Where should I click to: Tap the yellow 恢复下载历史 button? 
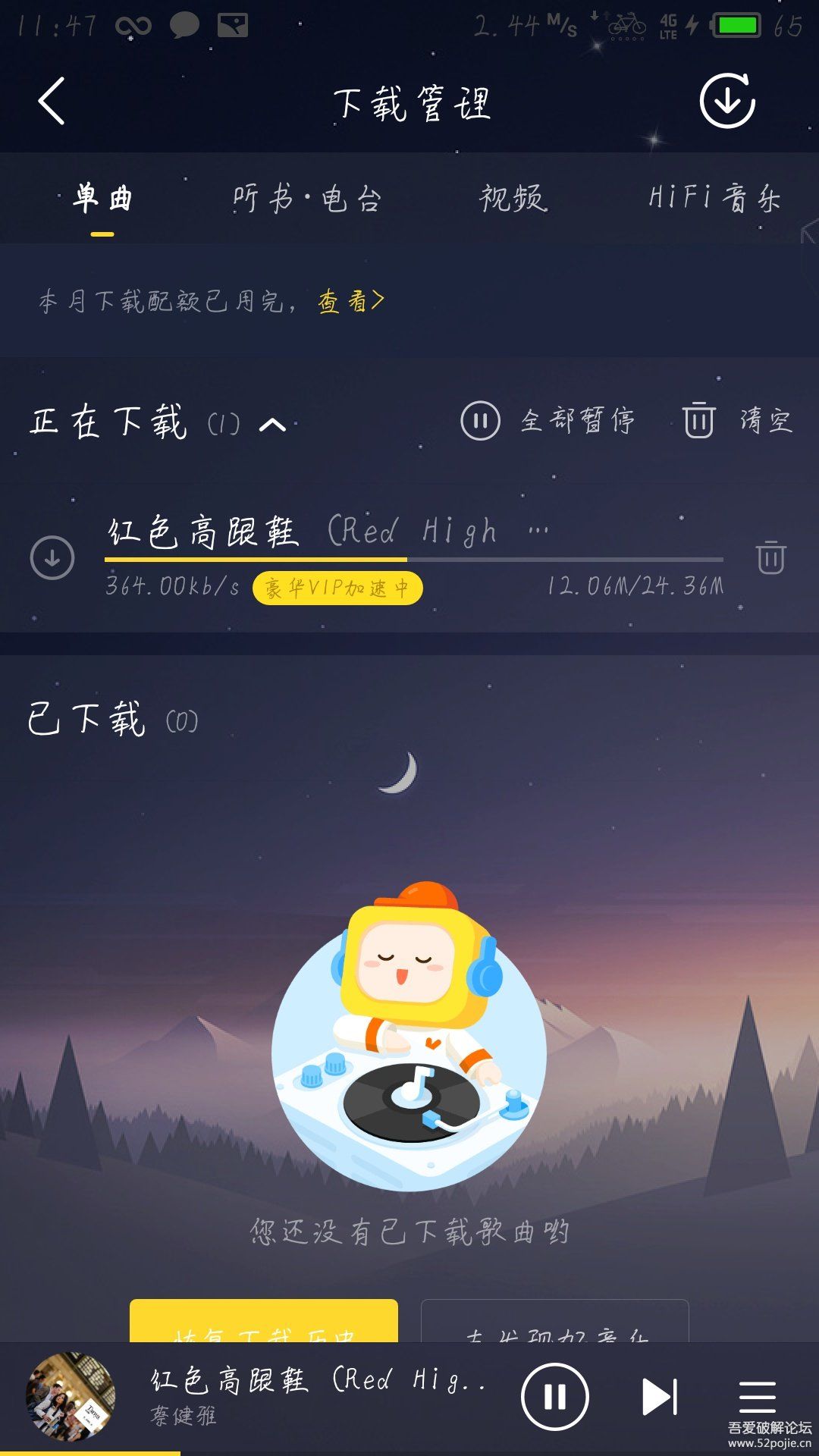click(264, 1323)
